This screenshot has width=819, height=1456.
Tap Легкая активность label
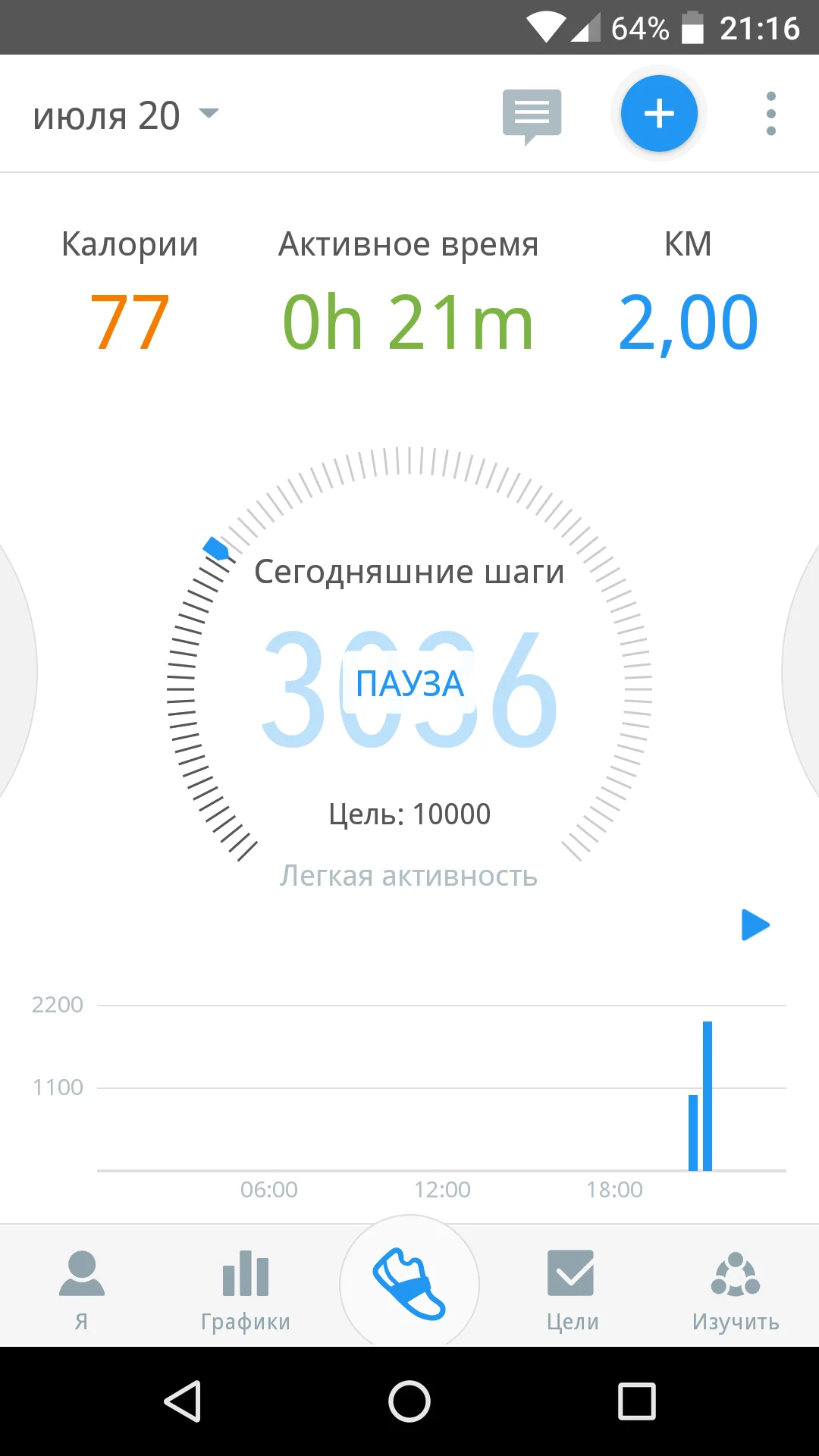409,876
